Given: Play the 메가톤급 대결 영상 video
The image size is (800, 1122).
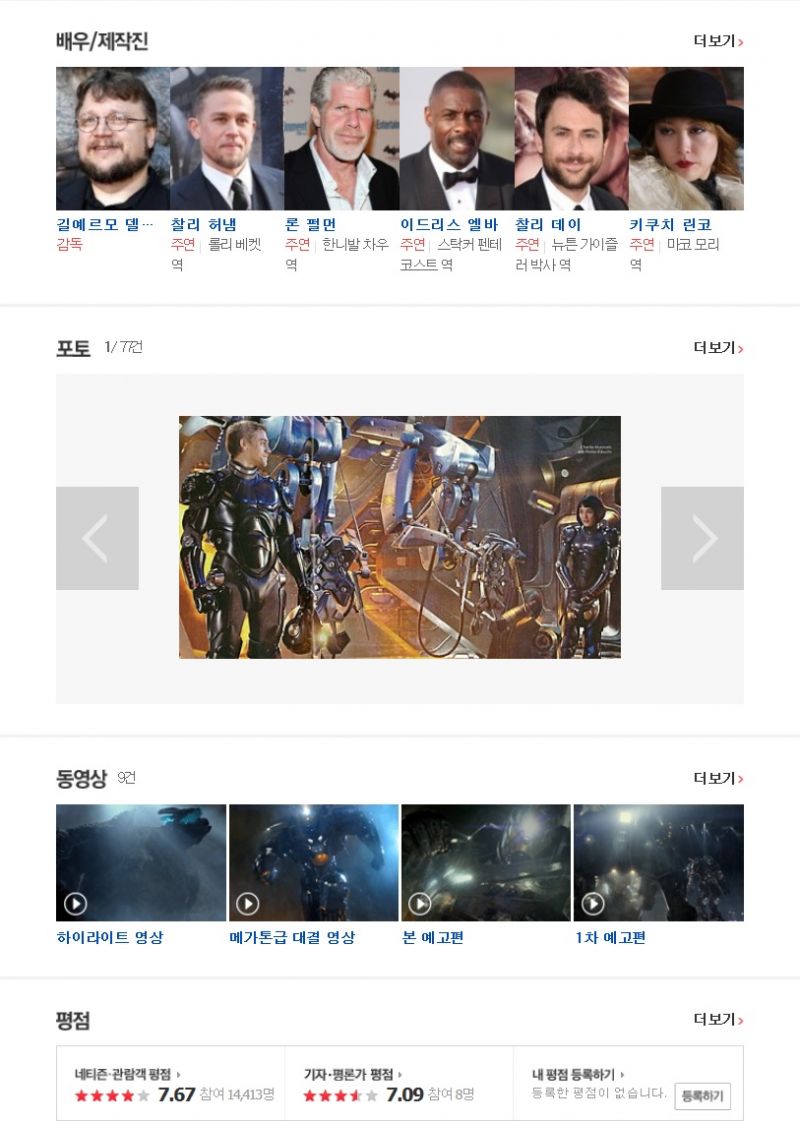Looking at the screenshot, I should click(313, 863).
